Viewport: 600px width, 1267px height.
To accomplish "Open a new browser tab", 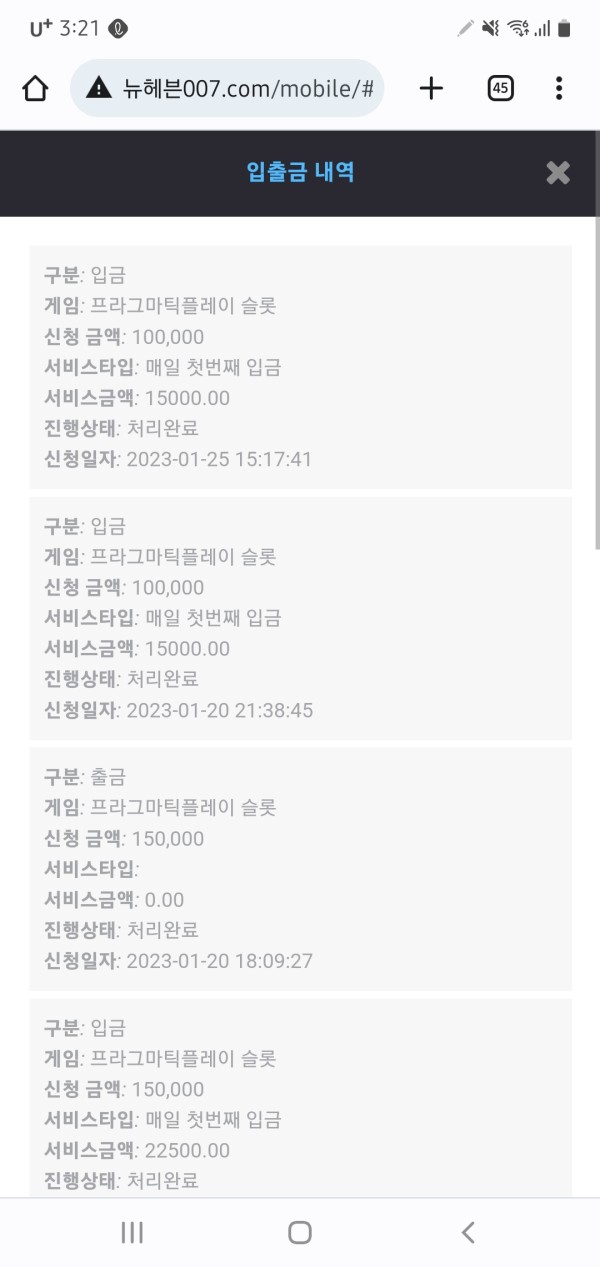I will click(431, 89).
